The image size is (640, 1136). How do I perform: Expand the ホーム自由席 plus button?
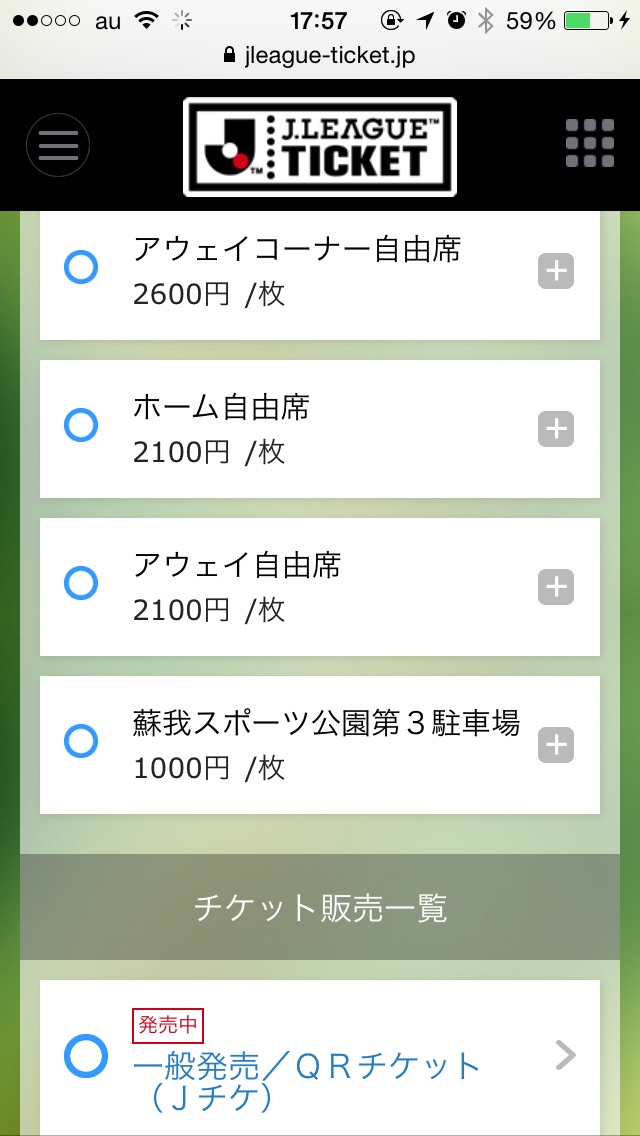click(556, 429)
